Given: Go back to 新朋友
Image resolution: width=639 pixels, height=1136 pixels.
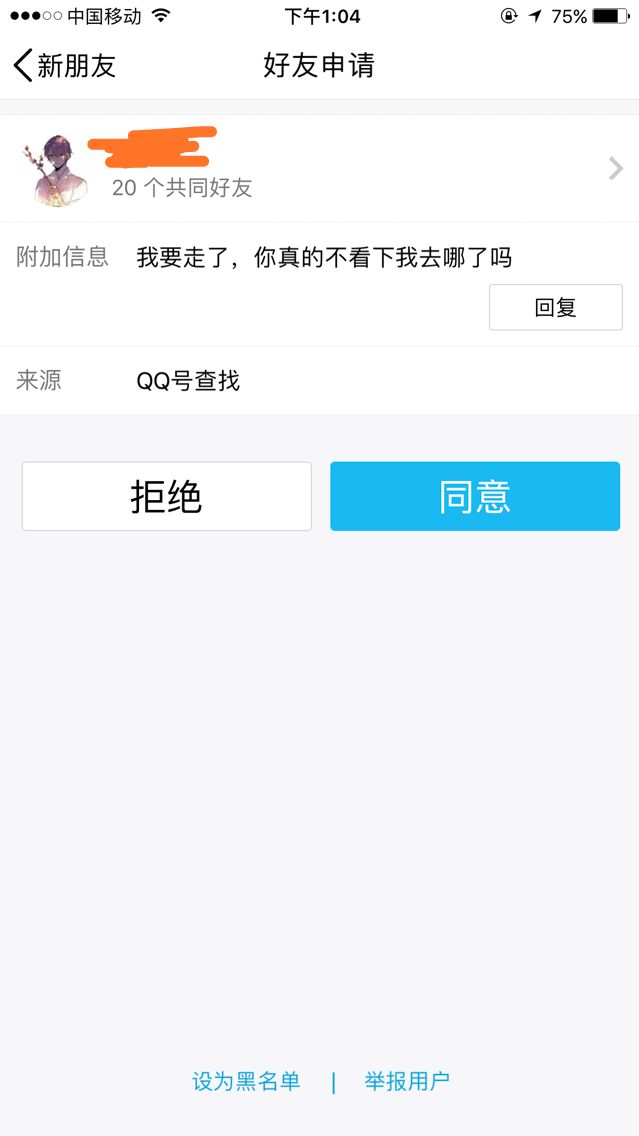Looking at the screenshot, I should pyautogui.click(x=64, y=66).
